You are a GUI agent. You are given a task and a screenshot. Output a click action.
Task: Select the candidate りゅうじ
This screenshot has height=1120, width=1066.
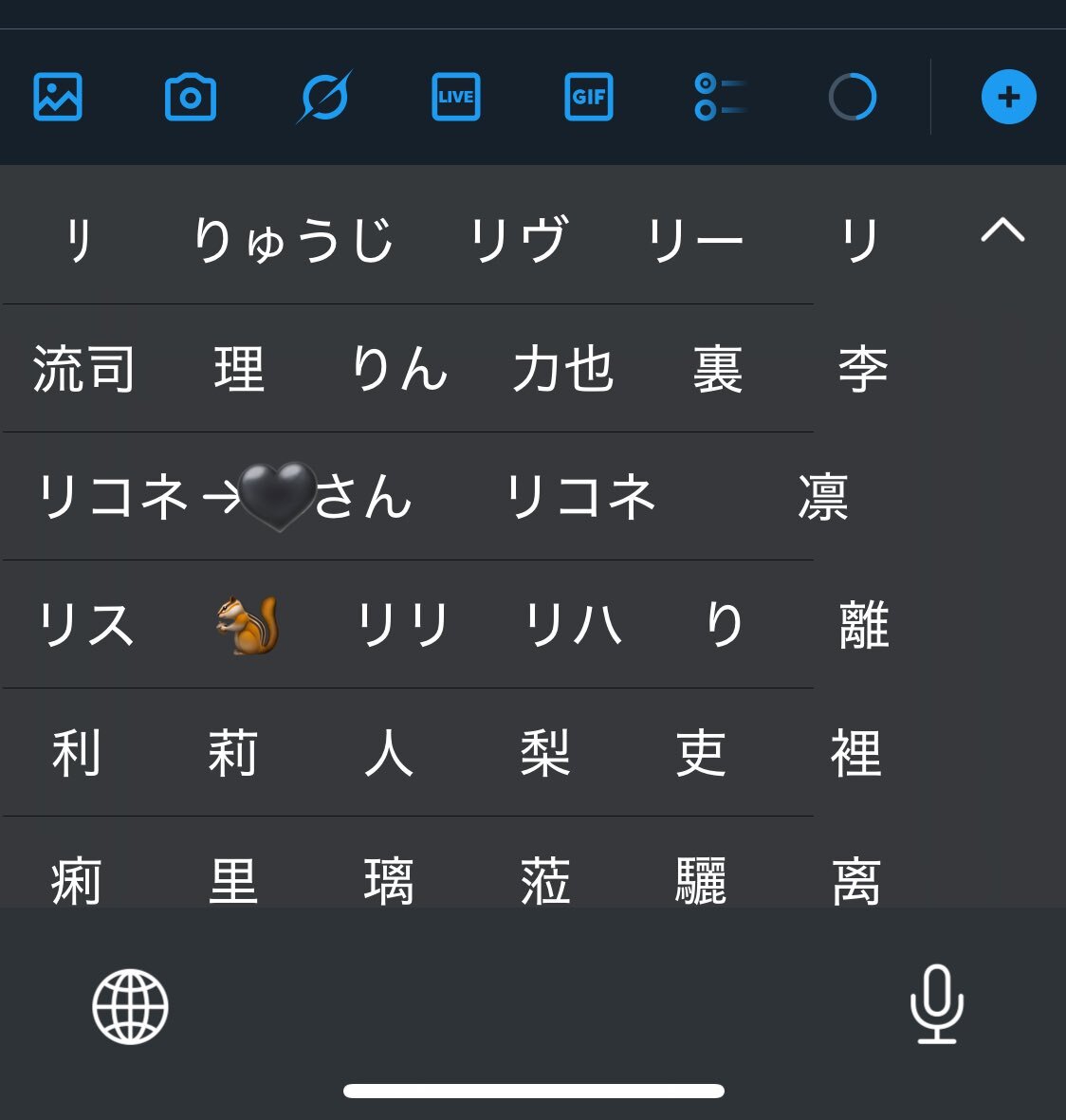pos(293,239)
